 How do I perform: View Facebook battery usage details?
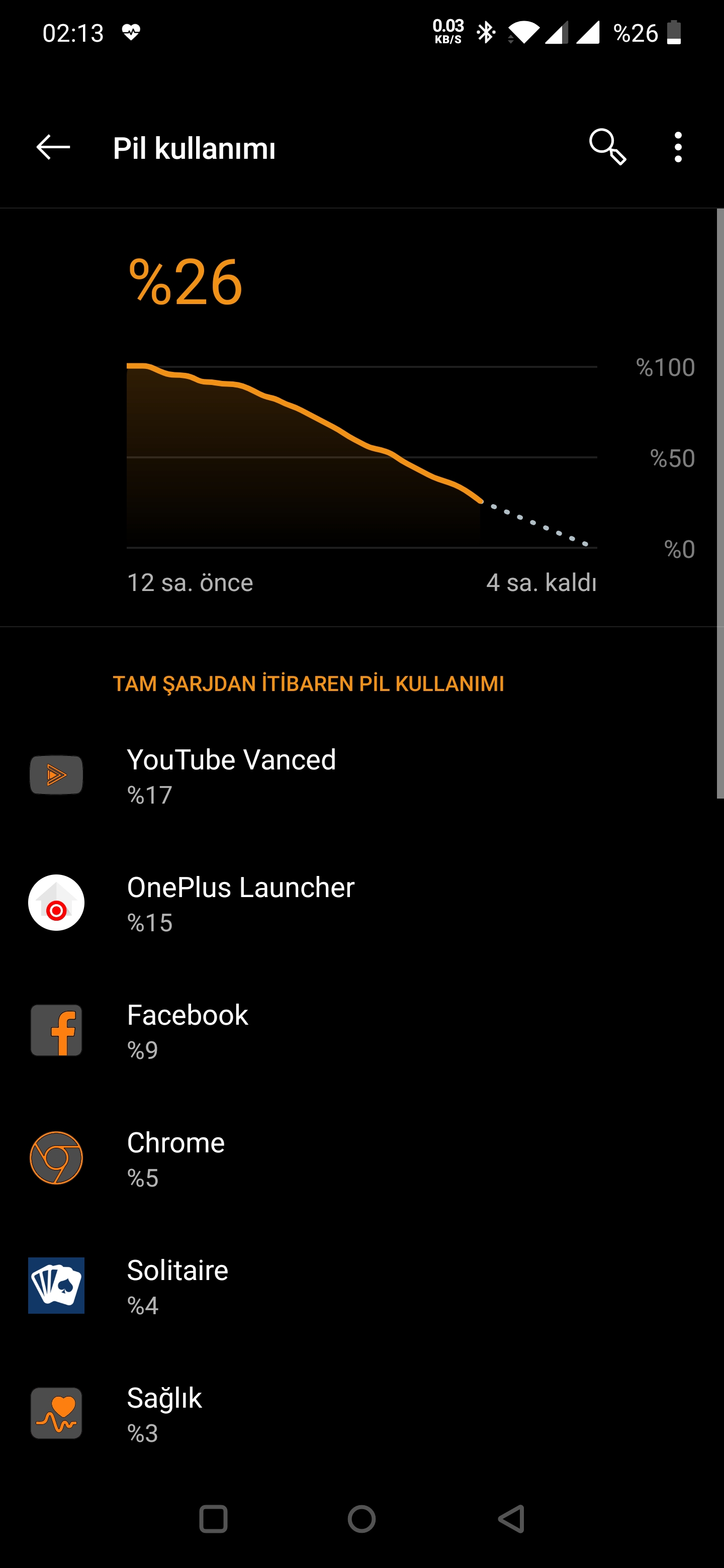tap(361, 1031)
